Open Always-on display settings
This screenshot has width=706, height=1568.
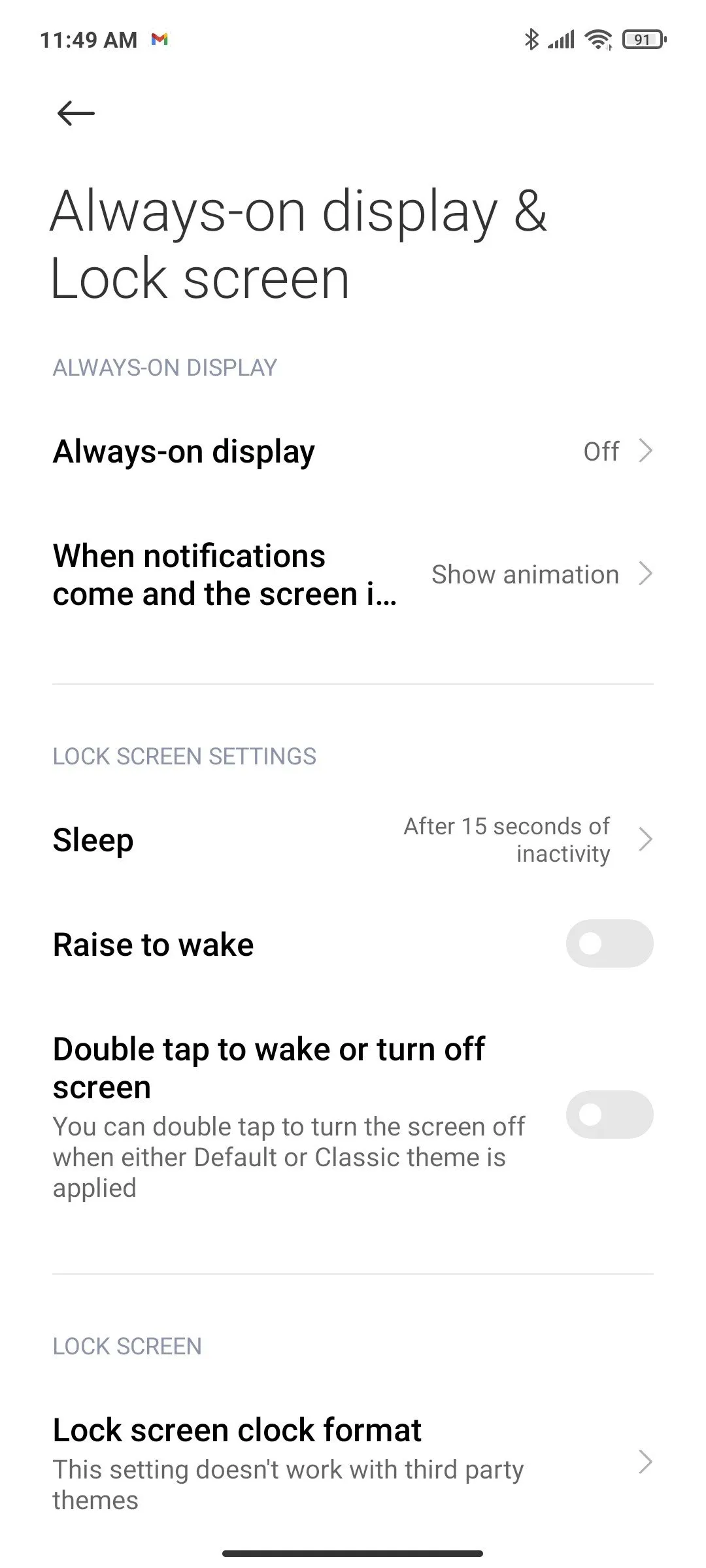(x=353, y=451)
